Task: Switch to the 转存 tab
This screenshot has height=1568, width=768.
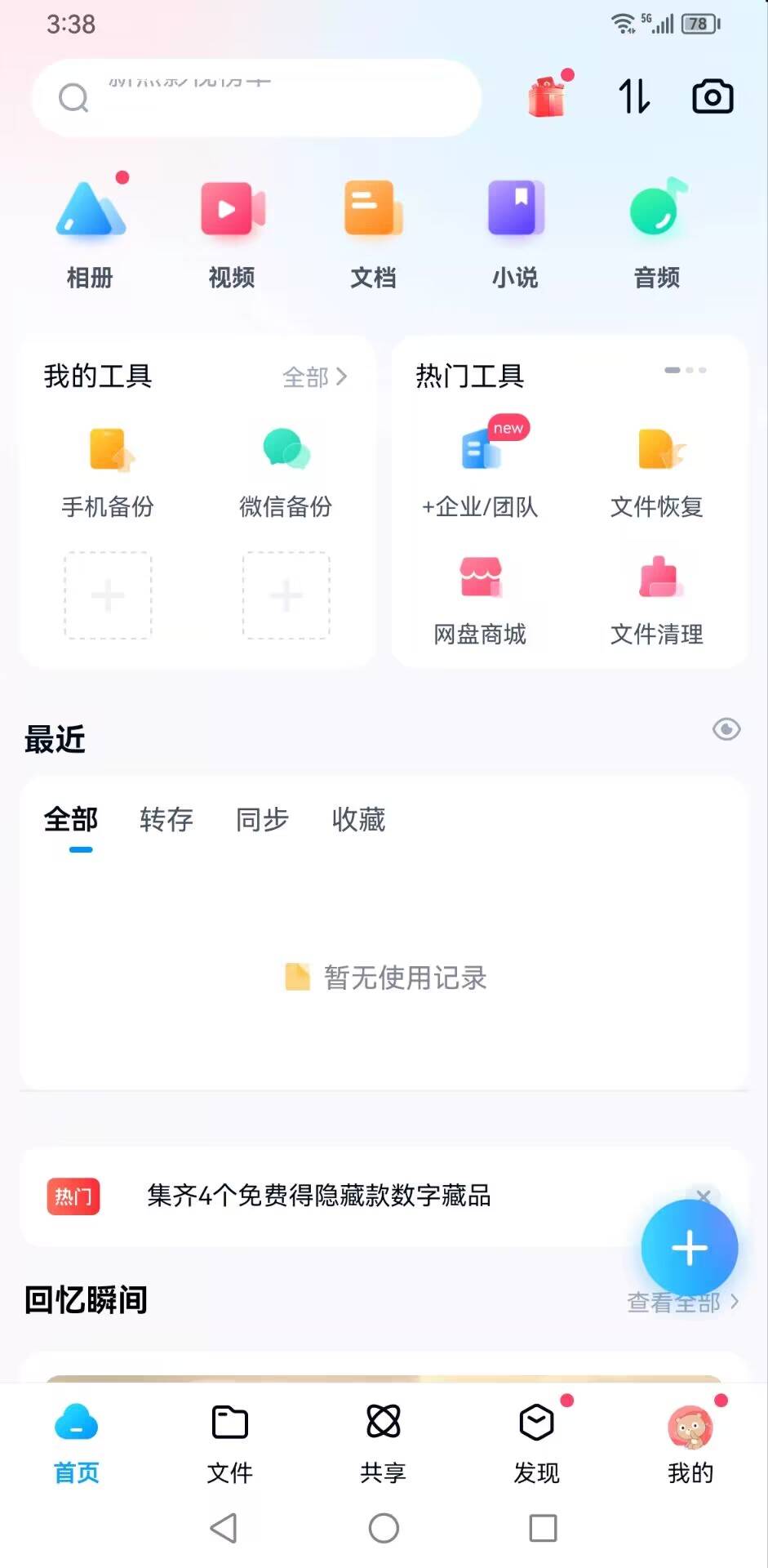Action: [166, 819]
